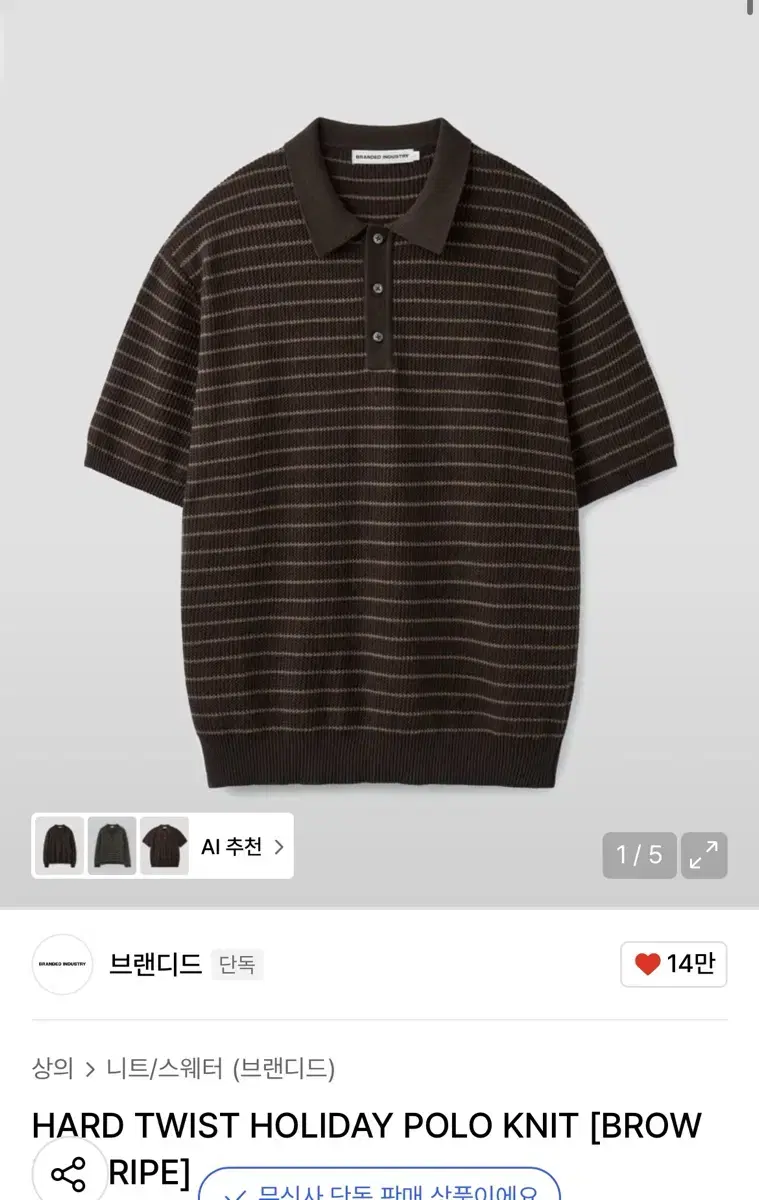759x1200 pixels.
Task: Tap the 1/5 image counter indicator
Action: (640, 854)
